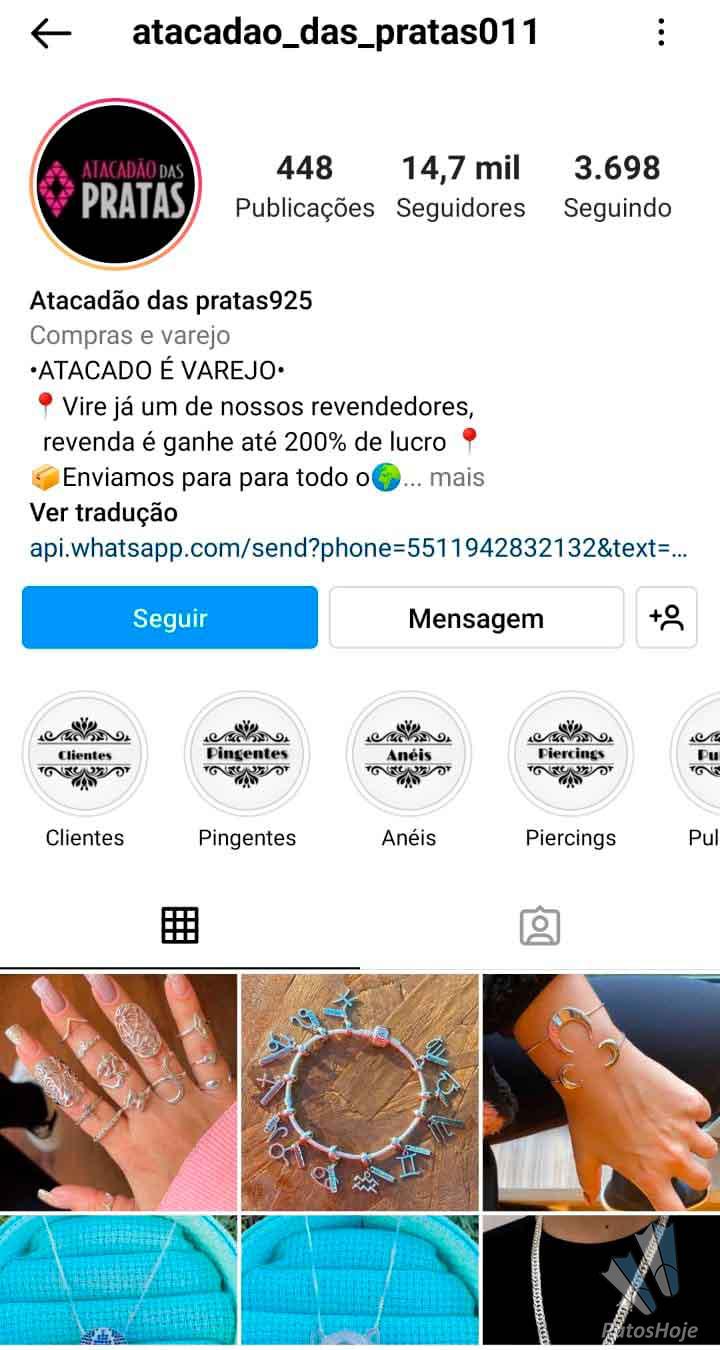Open the WhatsApp link in bio
This screenshot has height=1350, width=720.
pyautogui.click(x=359, y=548)
